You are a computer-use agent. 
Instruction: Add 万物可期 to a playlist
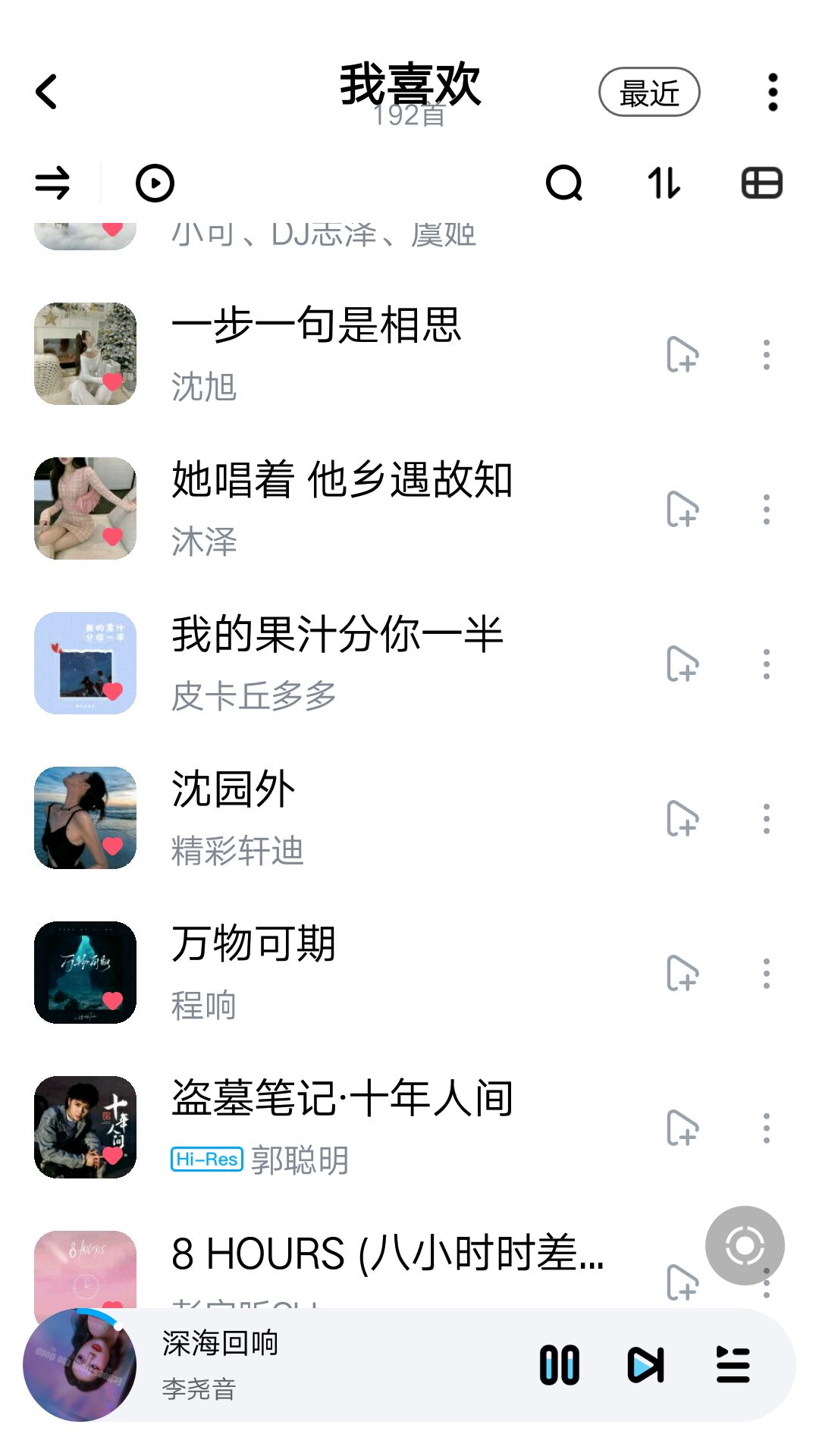(682, 973)
